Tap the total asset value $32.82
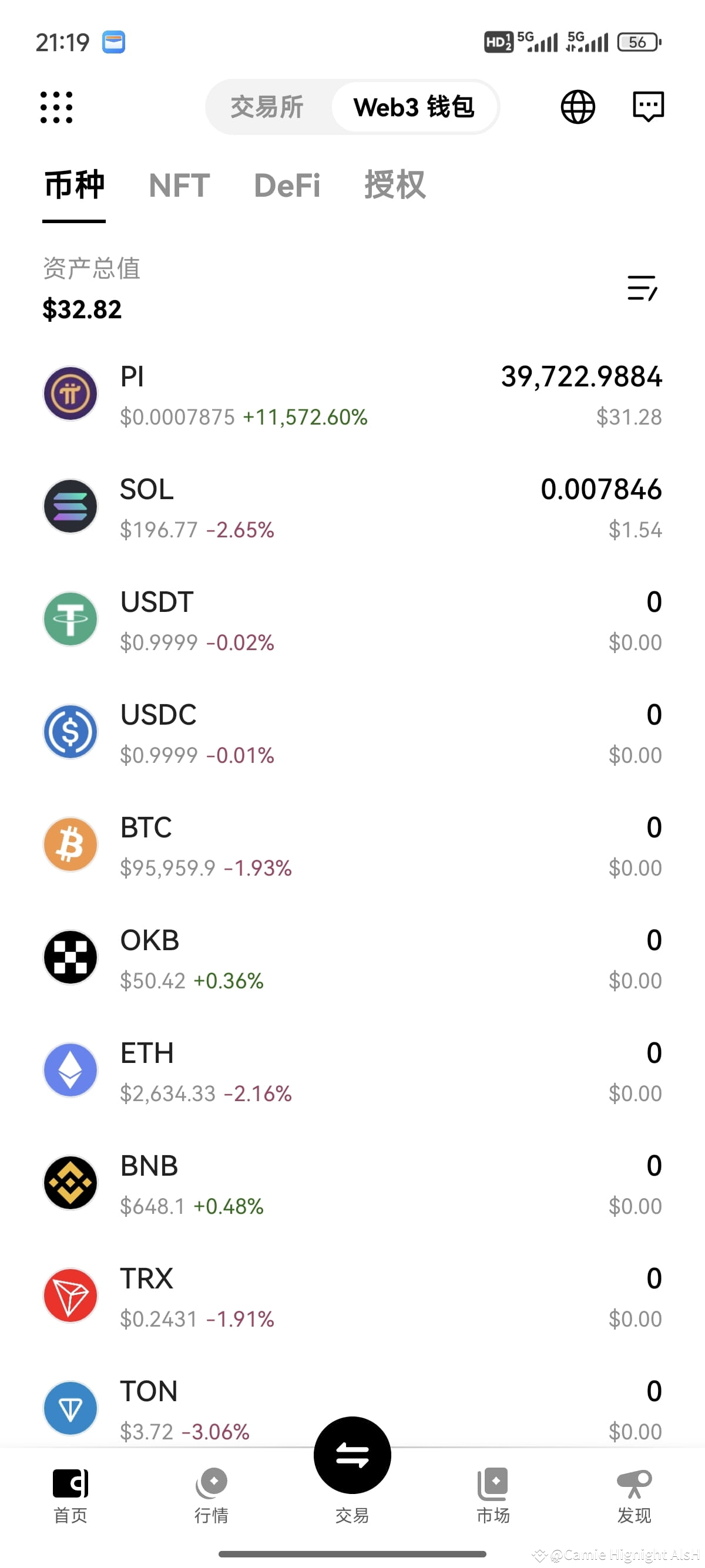The height and width of the screenshot is (1568, 705). (x=82, y=310)
